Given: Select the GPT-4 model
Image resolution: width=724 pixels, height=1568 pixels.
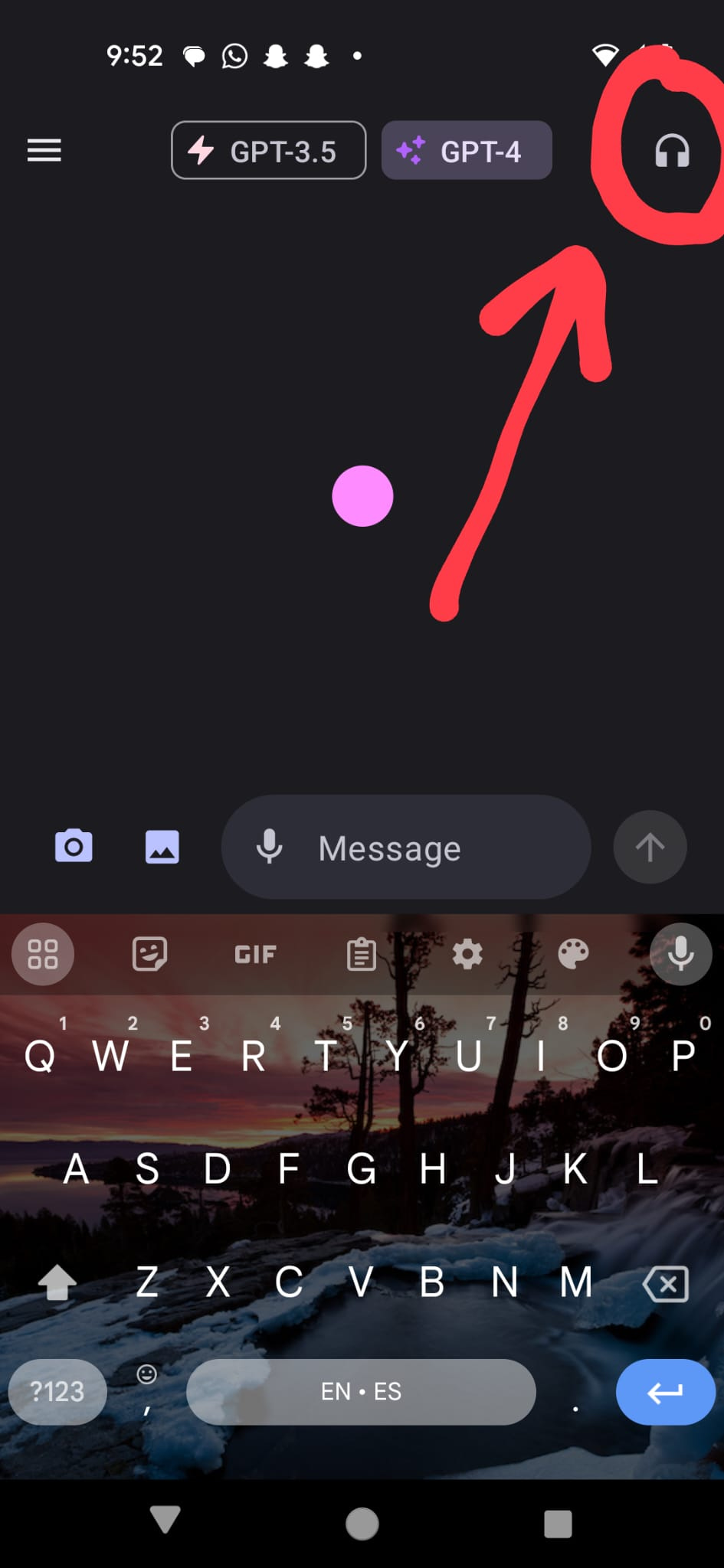Looking at the screenshot, I should pyautogui.click(x=467, y=151).
